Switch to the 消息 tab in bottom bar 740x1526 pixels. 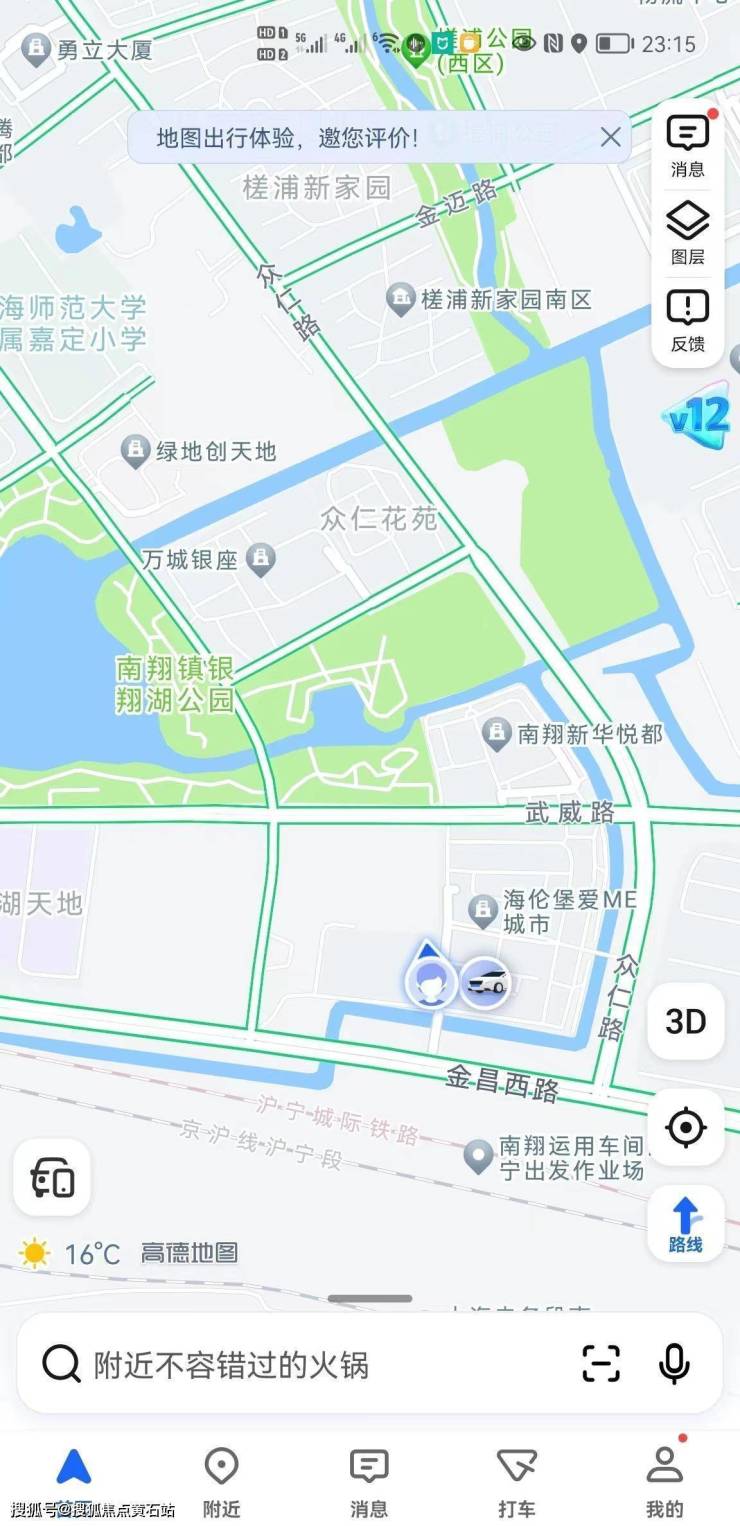point(369,1480)
